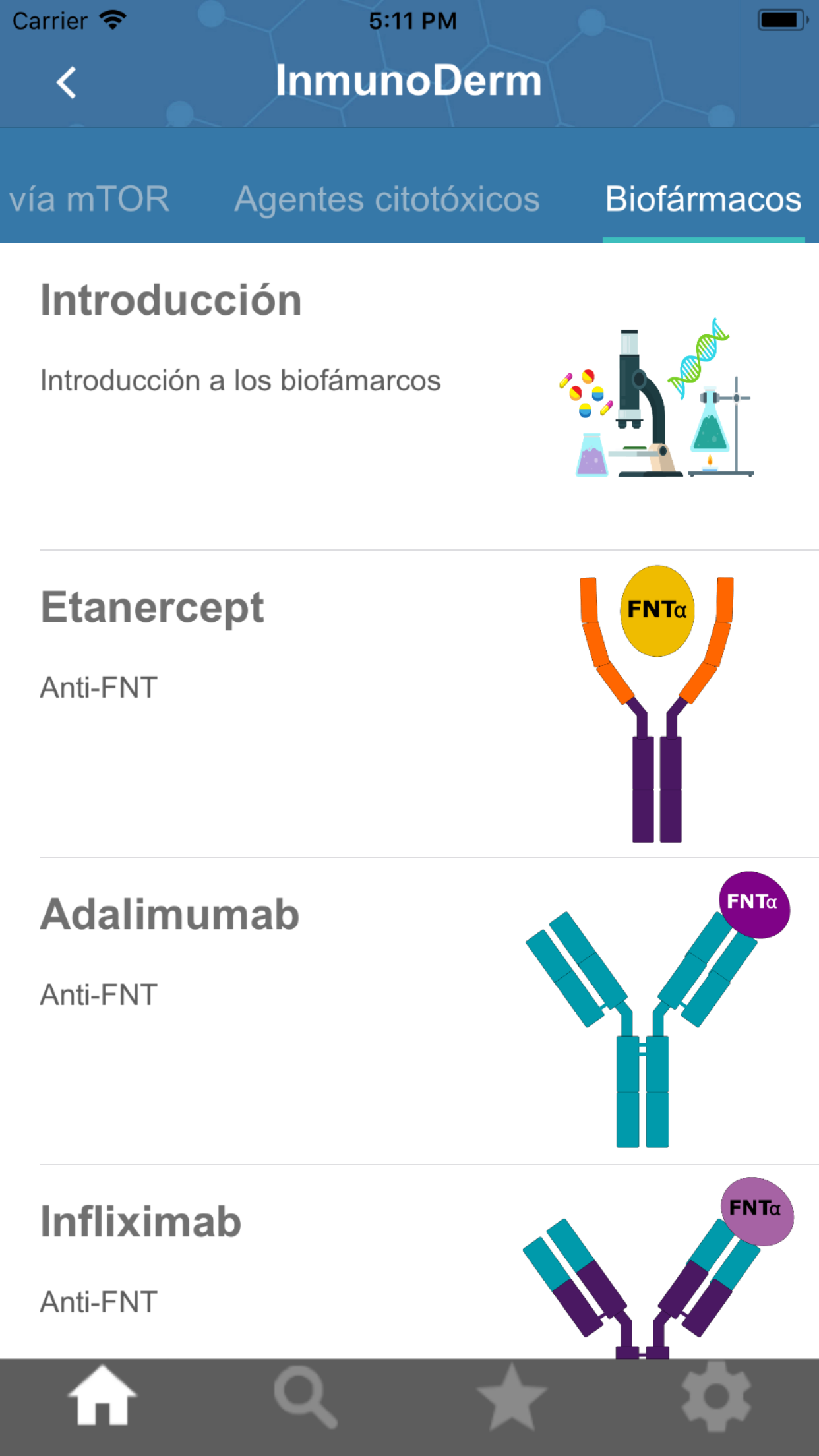Select the Biofármacos tab
This screenshot has height=1456, width=819.
pos(704,199)
